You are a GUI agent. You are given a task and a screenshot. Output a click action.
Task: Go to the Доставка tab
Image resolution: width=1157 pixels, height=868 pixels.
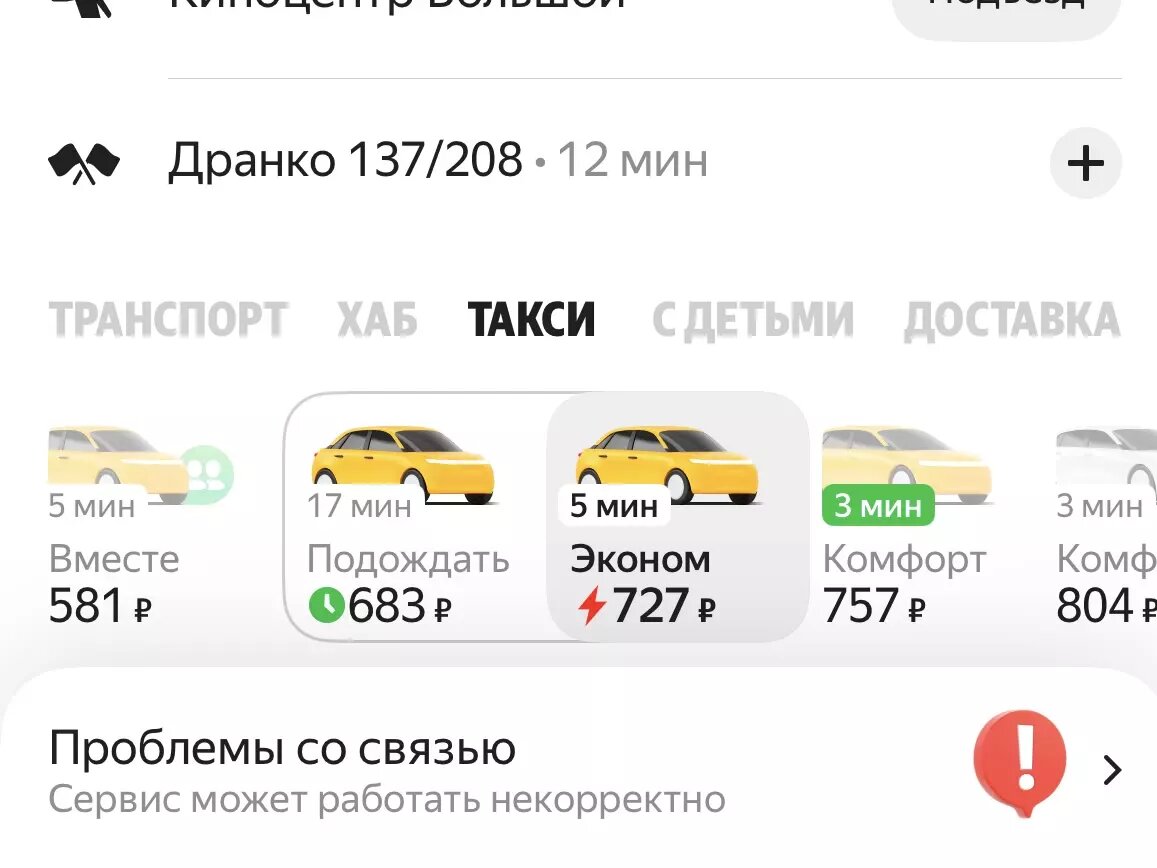click(x=1011, y=320)
